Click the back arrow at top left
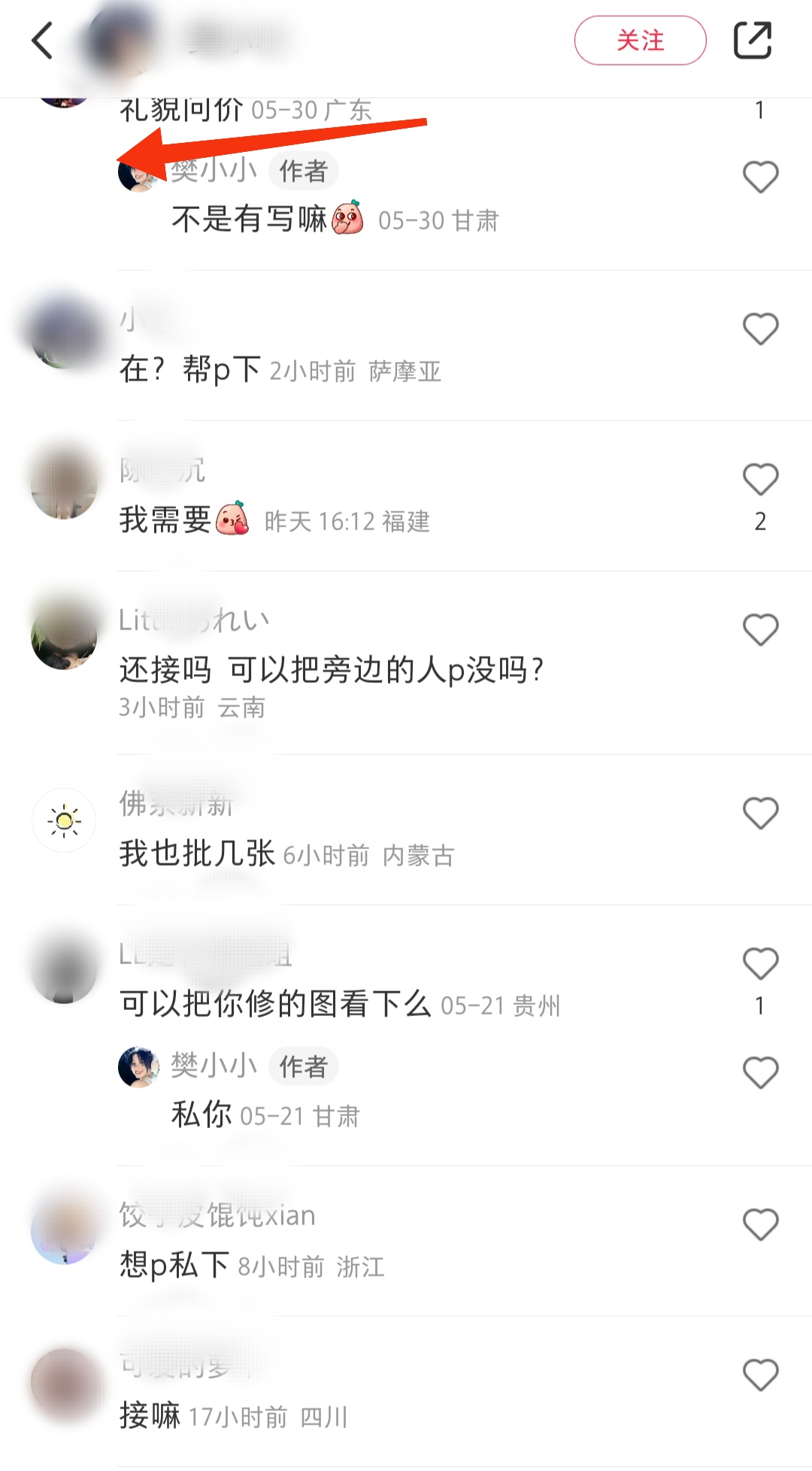Viewport: 812px width, 1471px height. click(x=43, y=41)
